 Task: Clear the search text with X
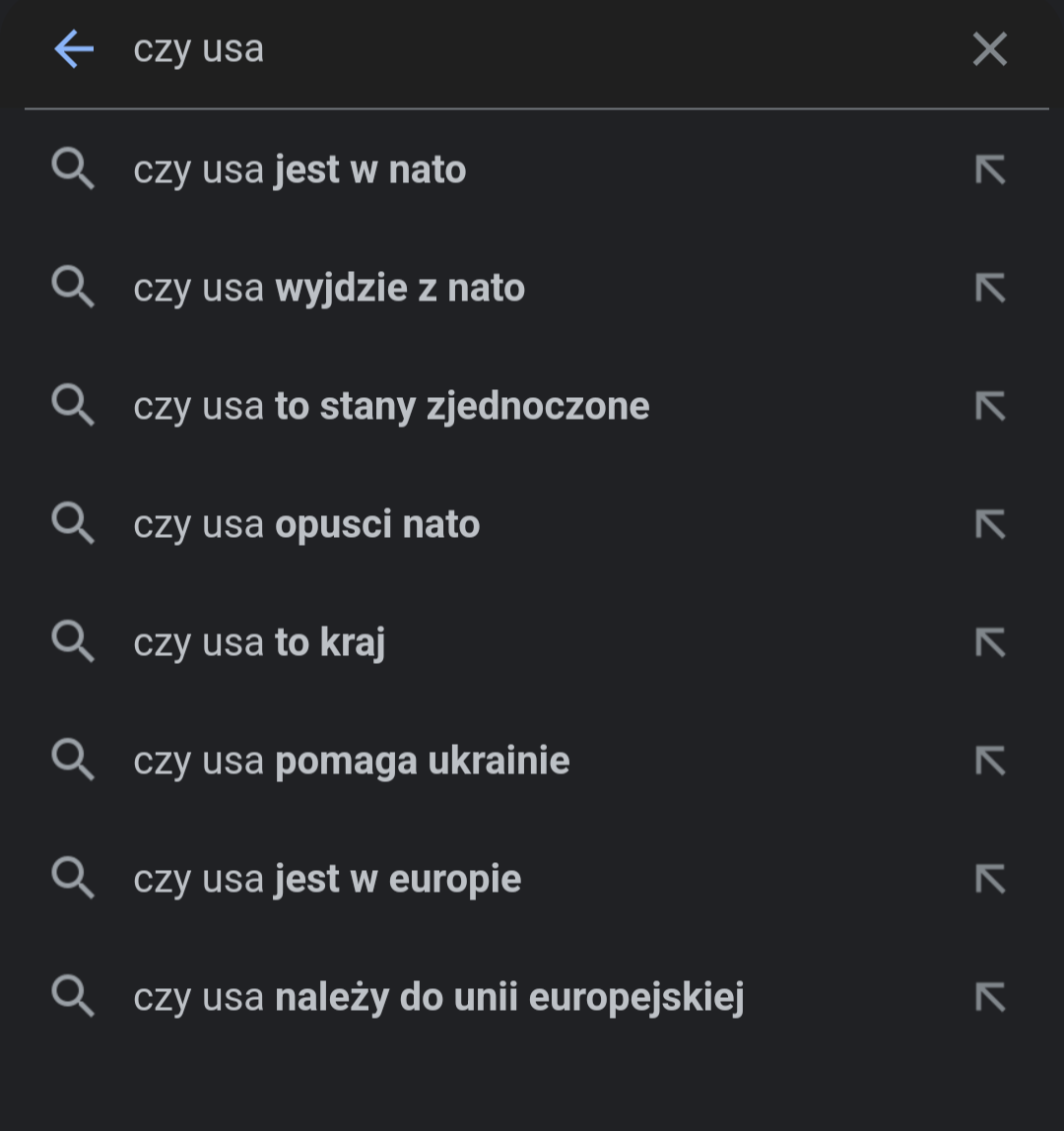point(989,48)
